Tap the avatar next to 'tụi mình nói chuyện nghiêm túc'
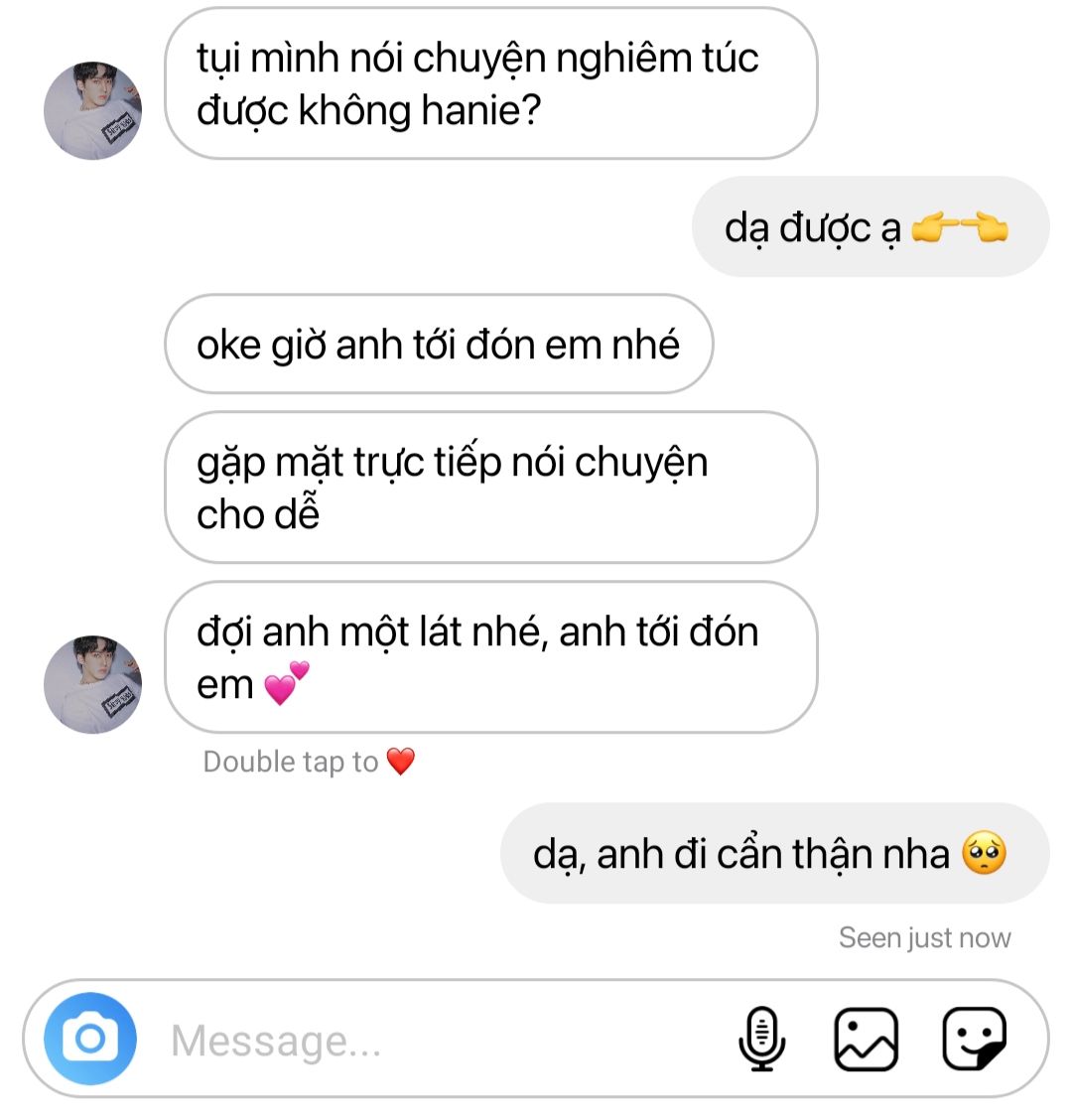This screenshot has height=1120, width=1072. coord(93,110)
